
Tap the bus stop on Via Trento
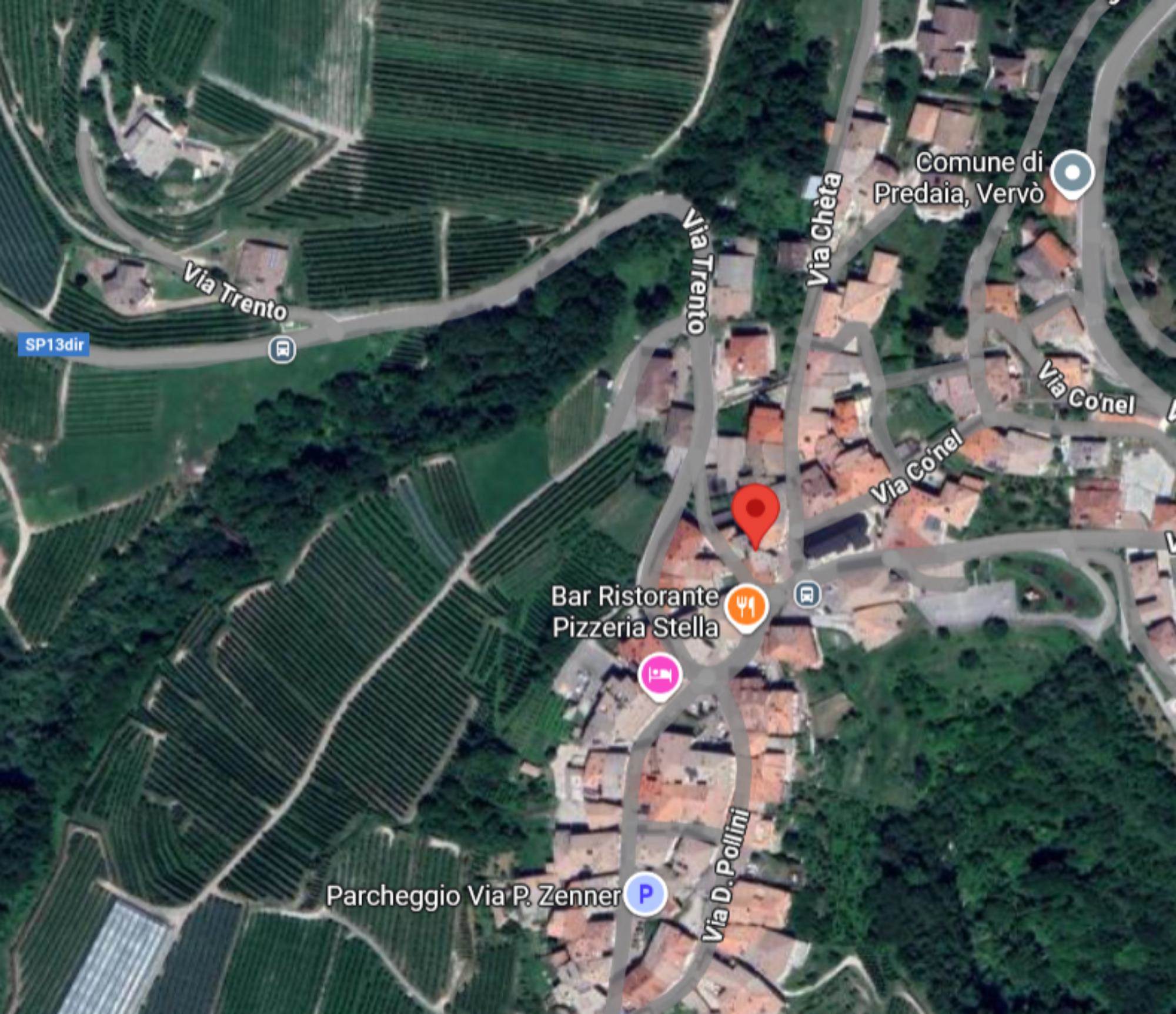coord(282,349)
